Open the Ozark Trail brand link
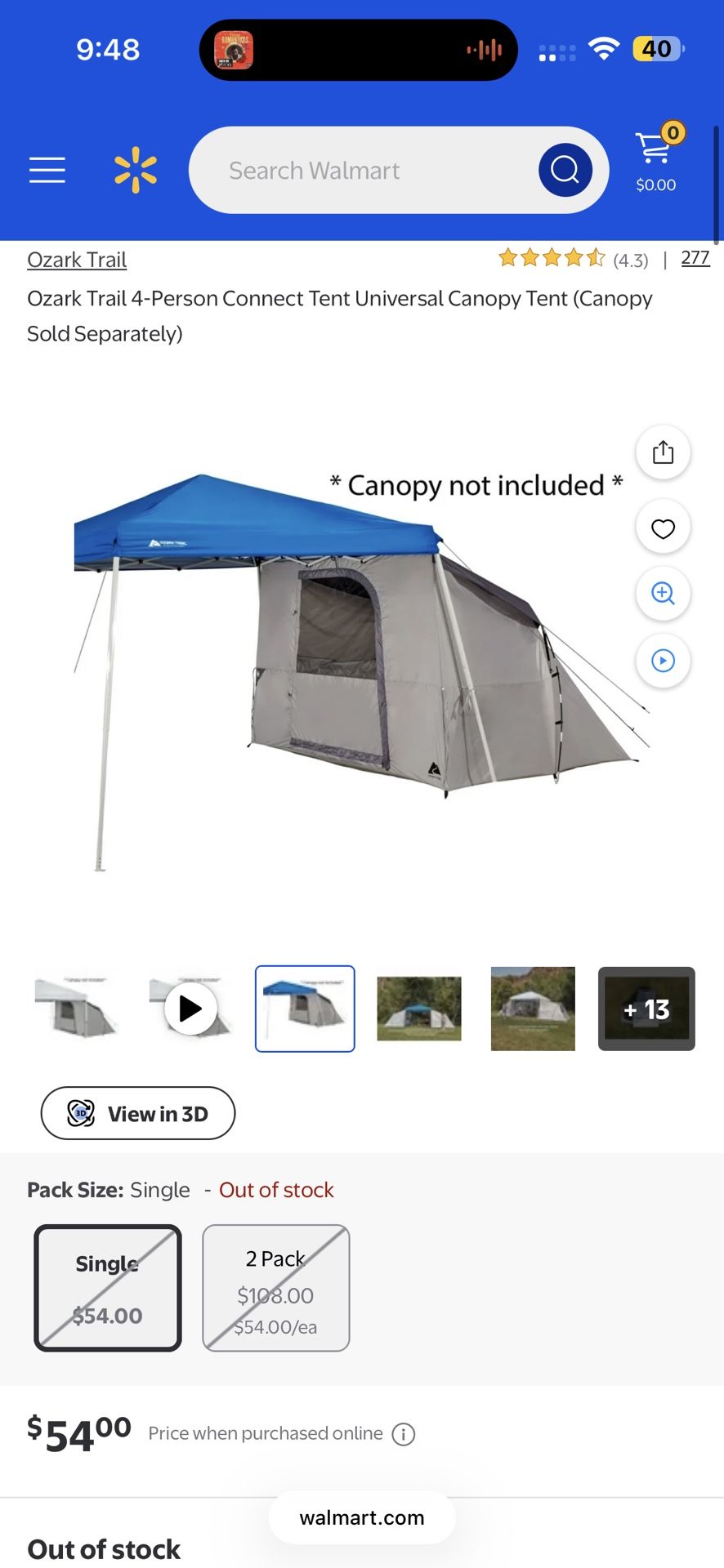 77,260
